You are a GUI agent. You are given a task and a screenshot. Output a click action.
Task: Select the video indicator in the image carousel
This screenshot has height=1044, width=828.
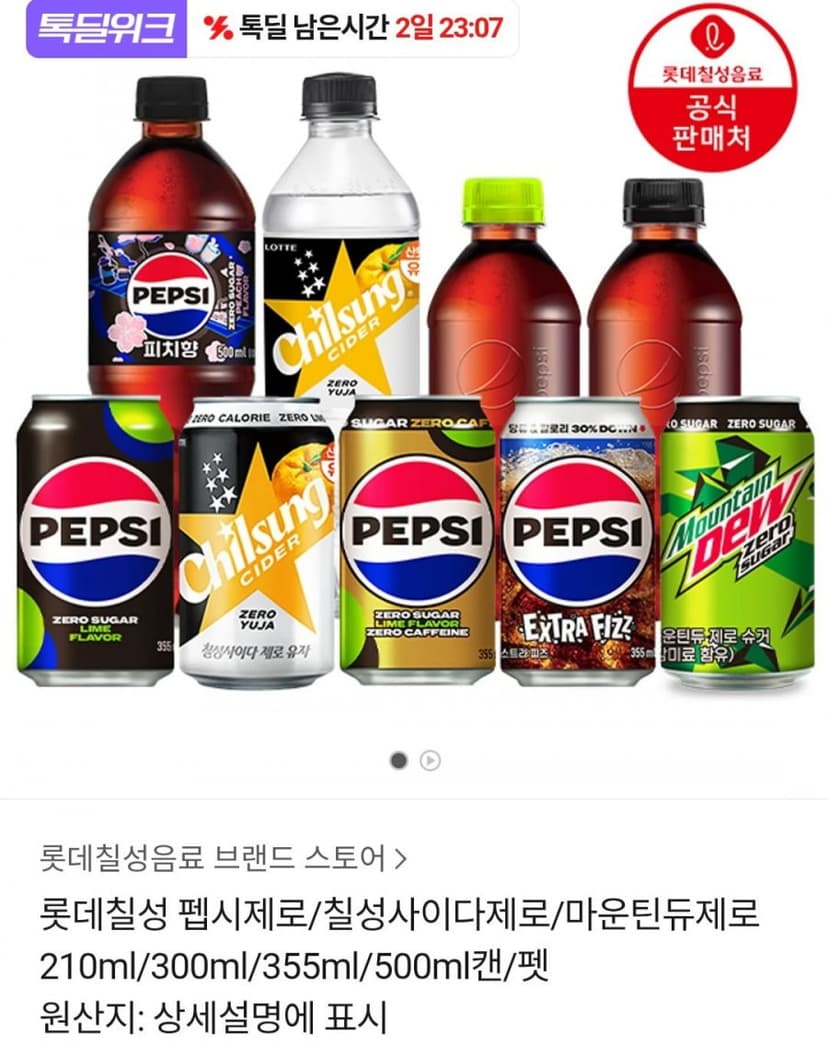430,760
